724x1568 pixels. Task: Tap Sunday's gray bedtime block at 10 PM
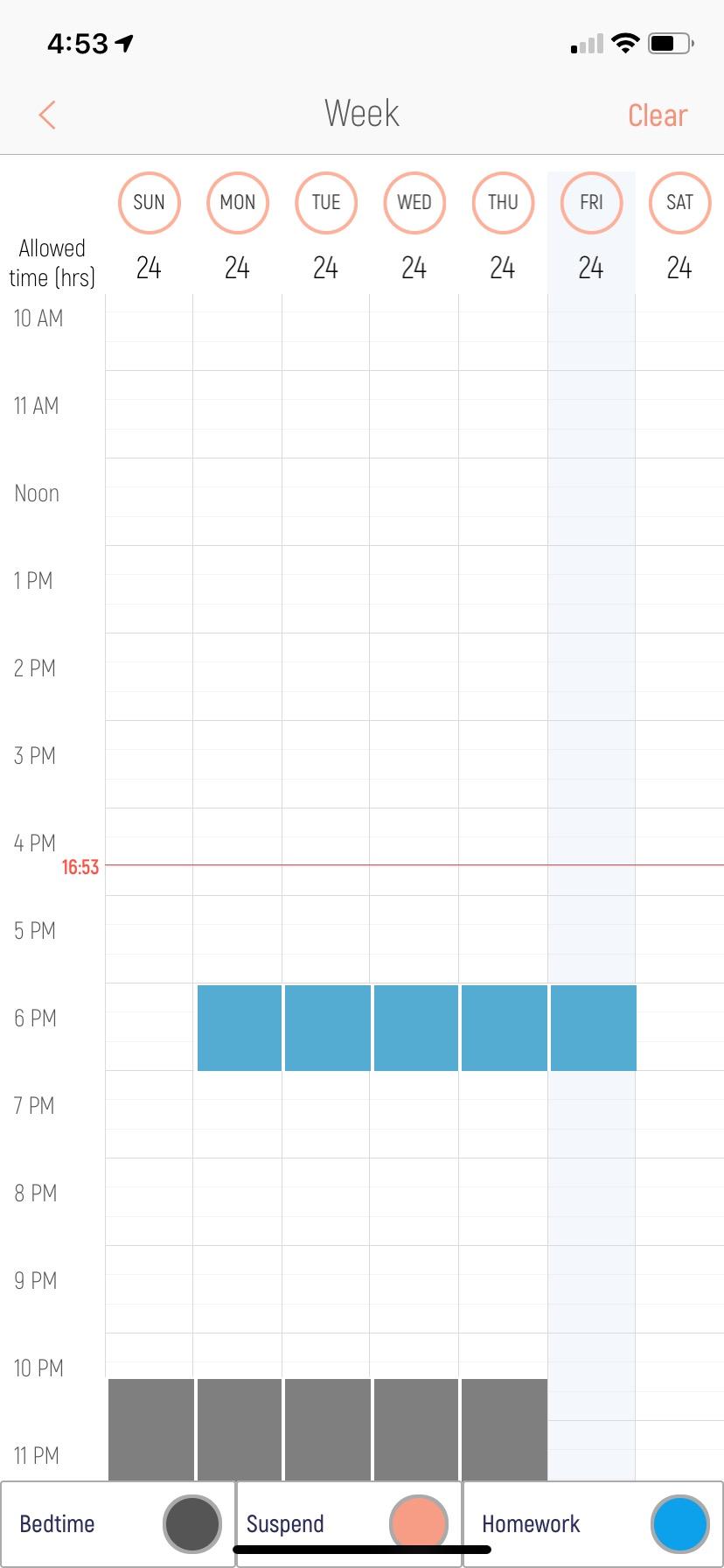[150, 1428]
